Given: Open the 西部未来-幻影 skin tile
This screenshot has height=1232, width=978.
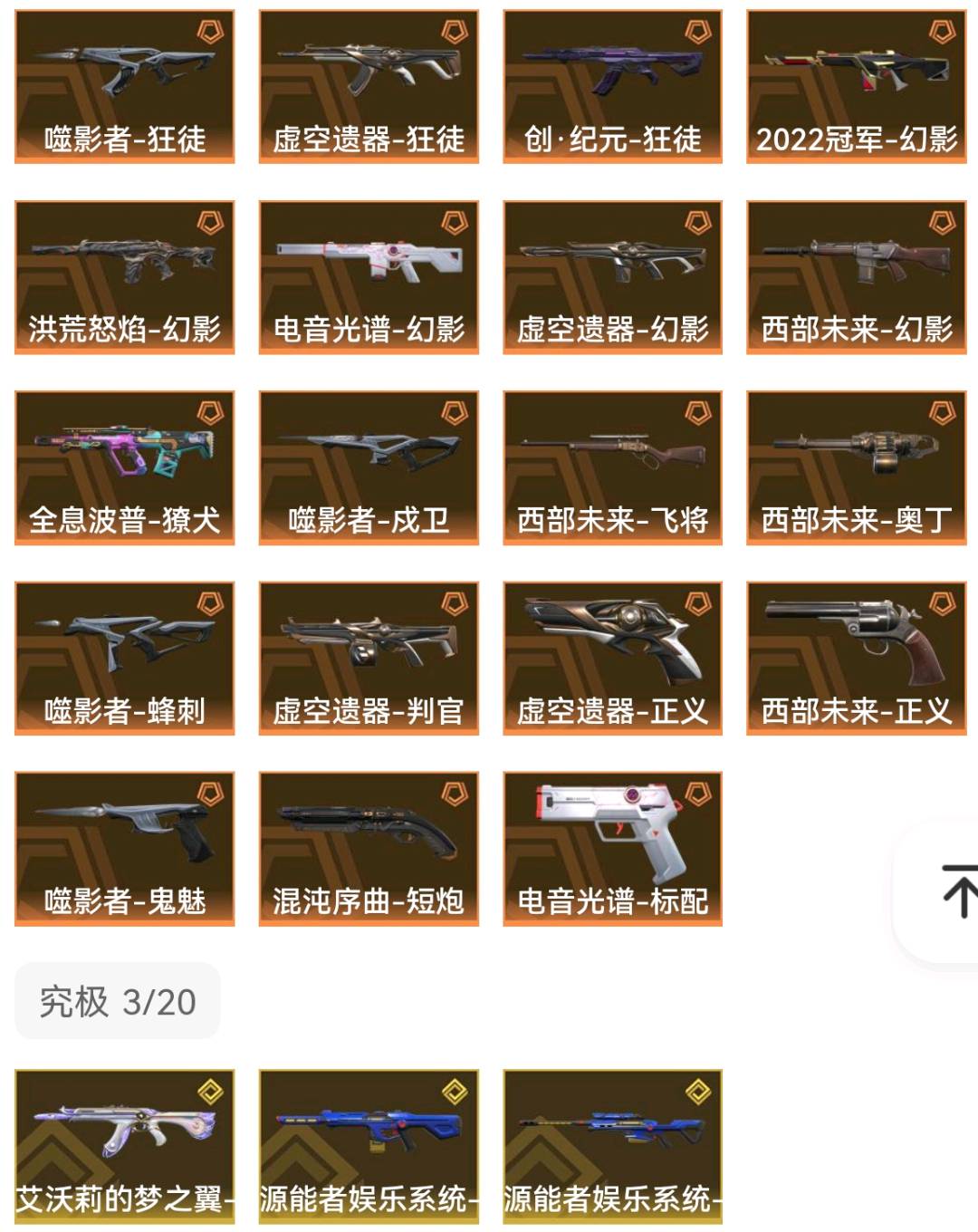Looking at the screenshot, I should [857, 277].
